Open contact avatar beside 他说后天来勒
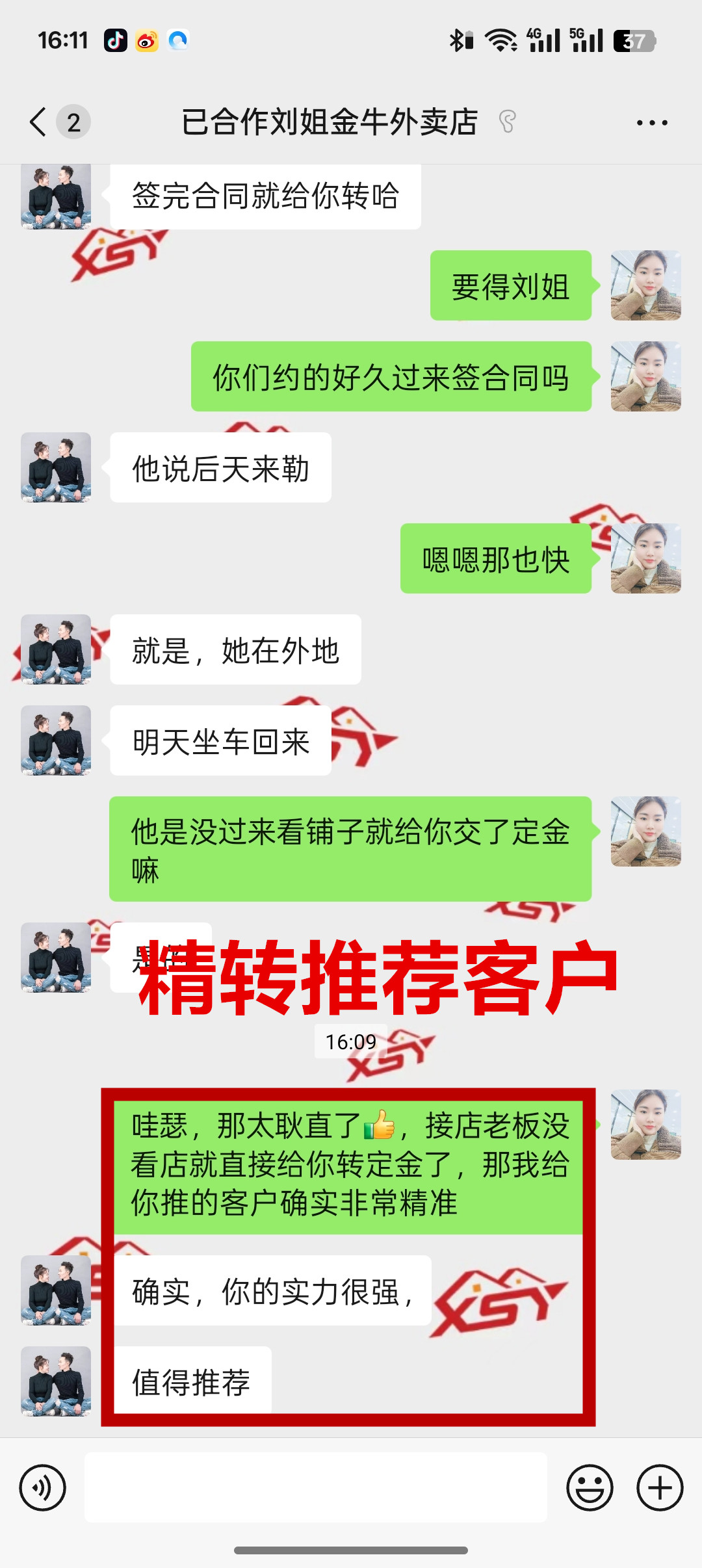Image resolution: width=702 pixels, height=1568 pixels. [x=56, y=467]
